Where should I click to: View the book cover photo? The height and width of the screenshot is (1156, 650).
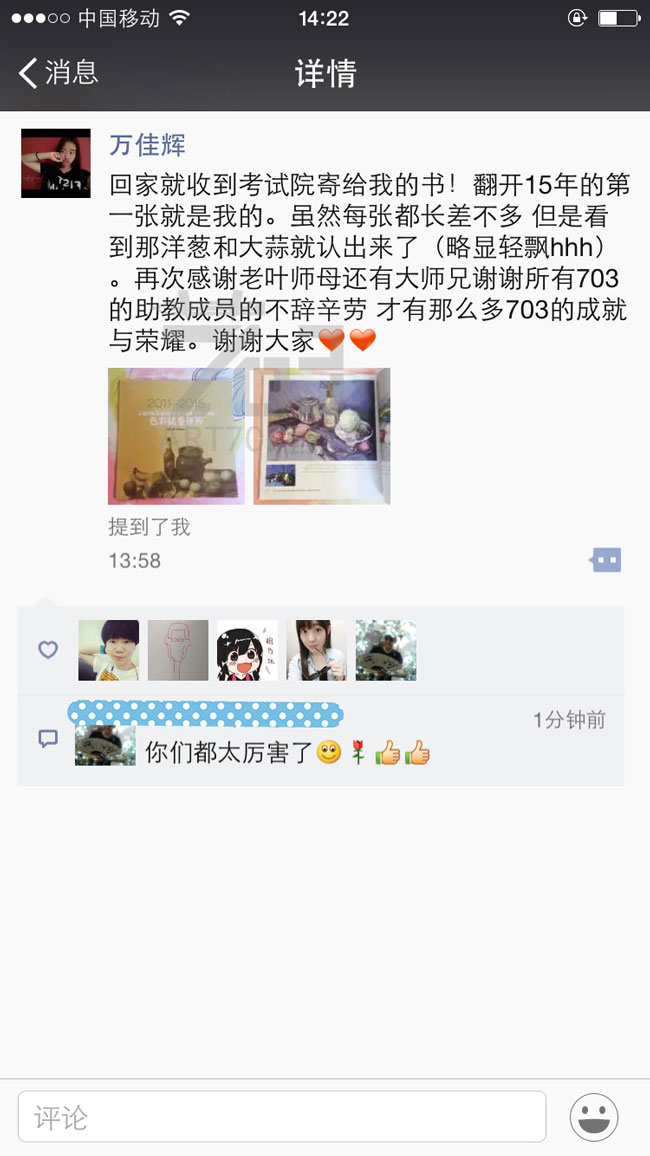[176, 436]
